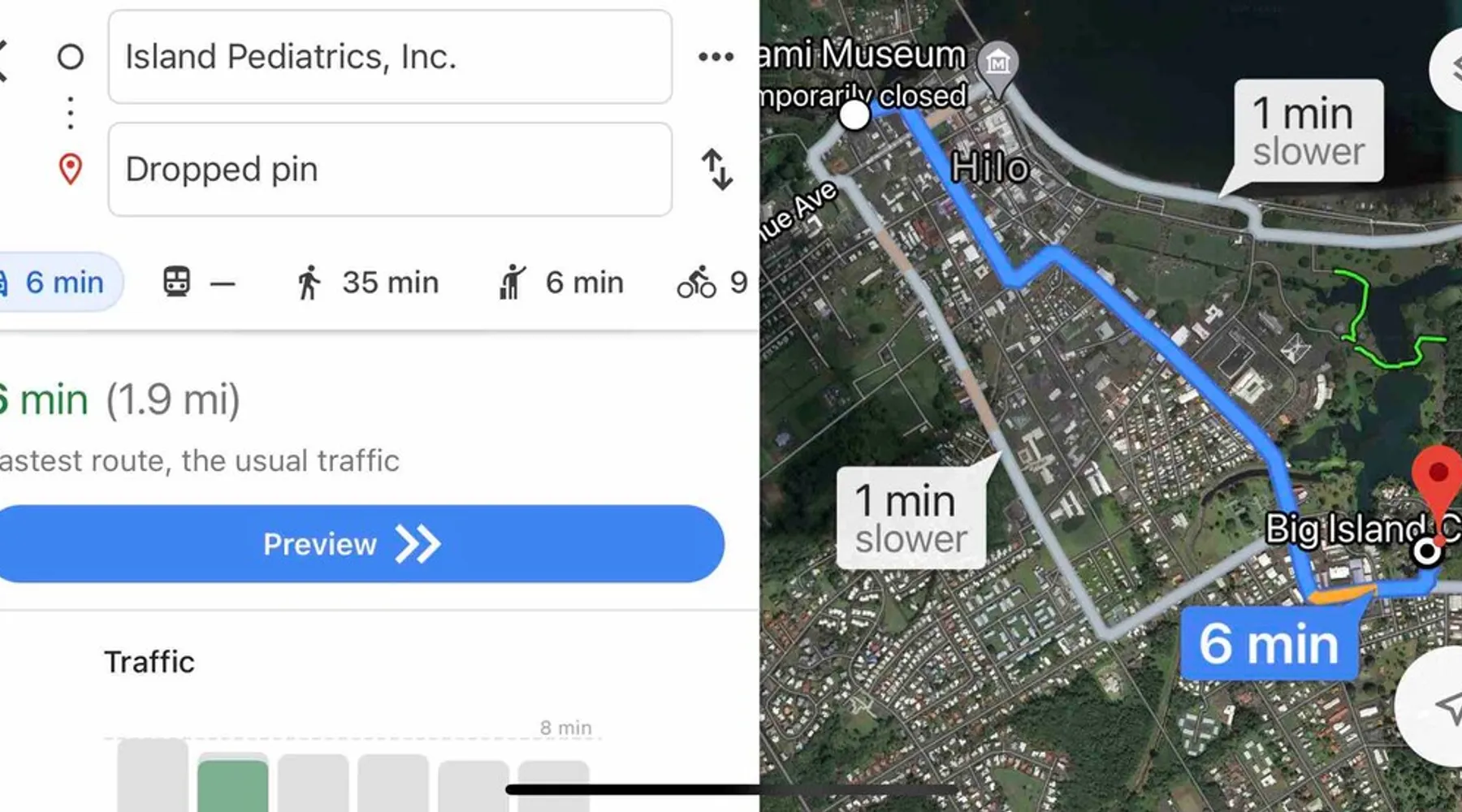Open the three-dot overflow menu
The width and height of the screenshot is (1462, 812).
tap(716, 57)
